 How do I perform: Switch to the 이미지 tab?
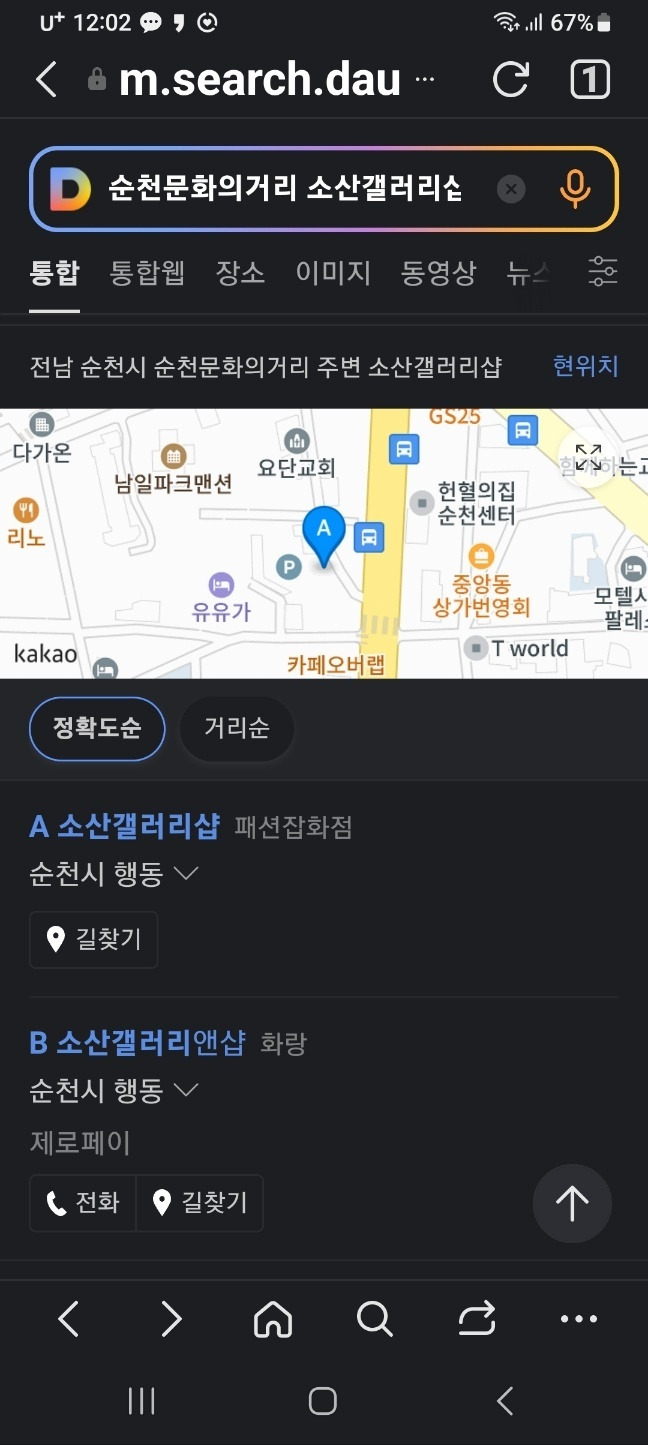pyautogui.click(x=333, y=273)
